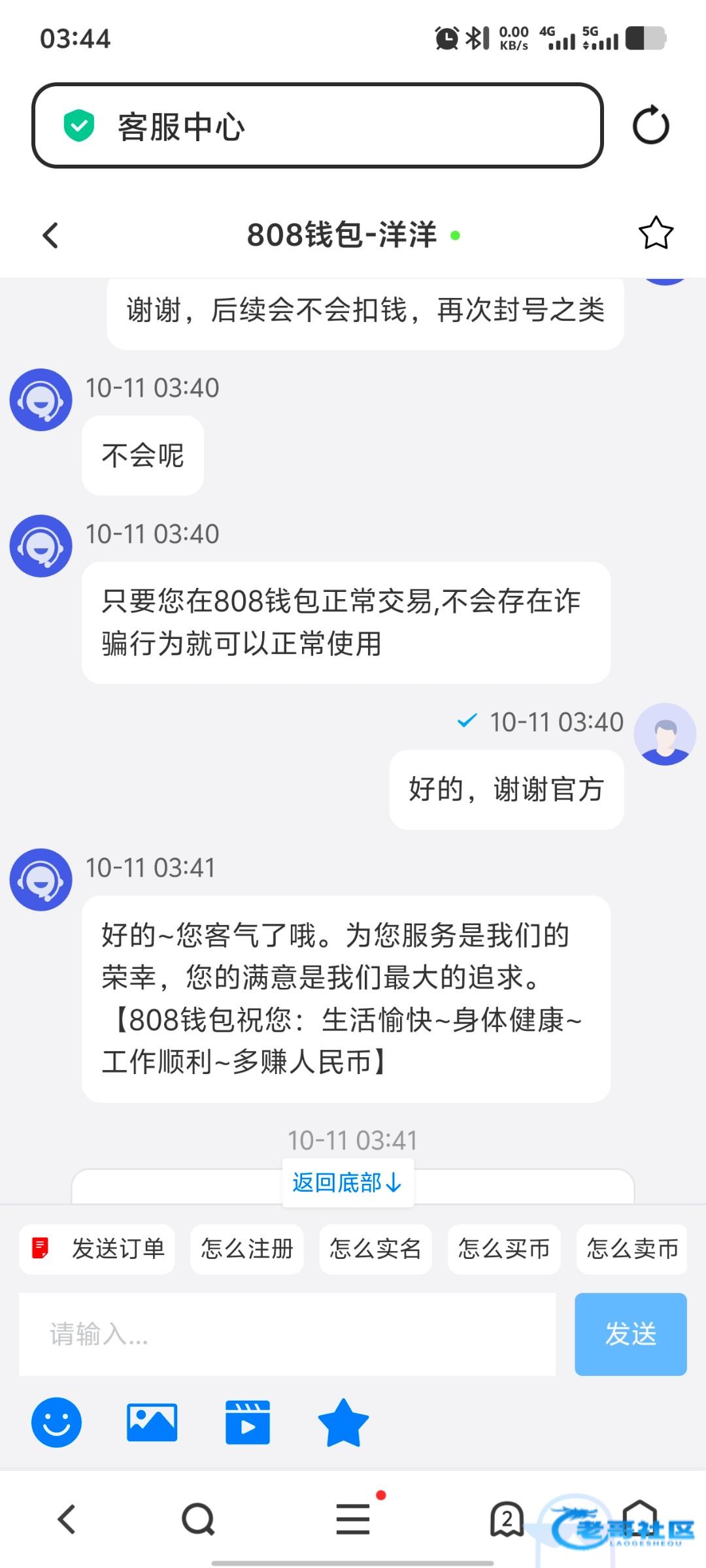Focus the 请输入 message field
The height and width of the screenshot is (1568, 706).
coord(286,1334)
